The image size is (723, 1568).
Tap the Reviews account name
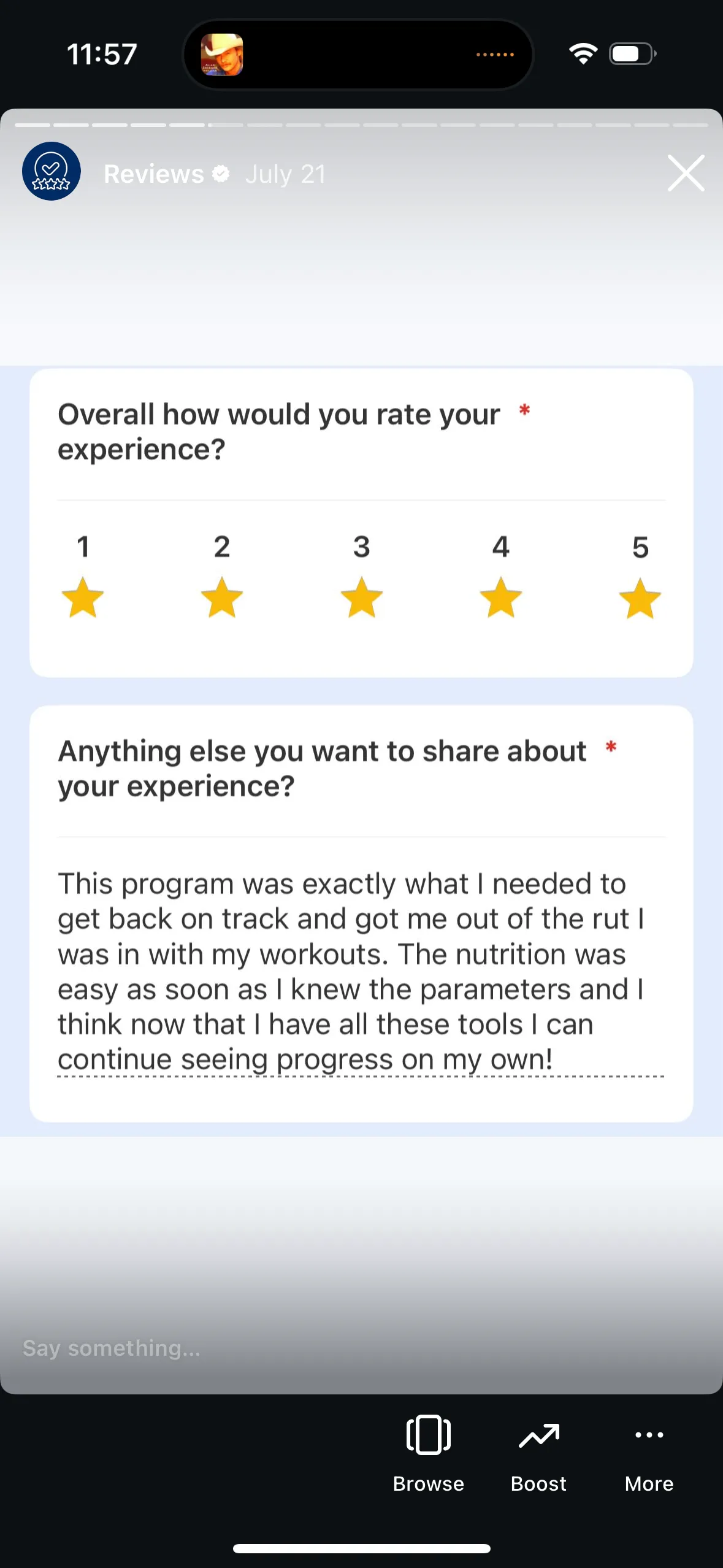(153, 174)
